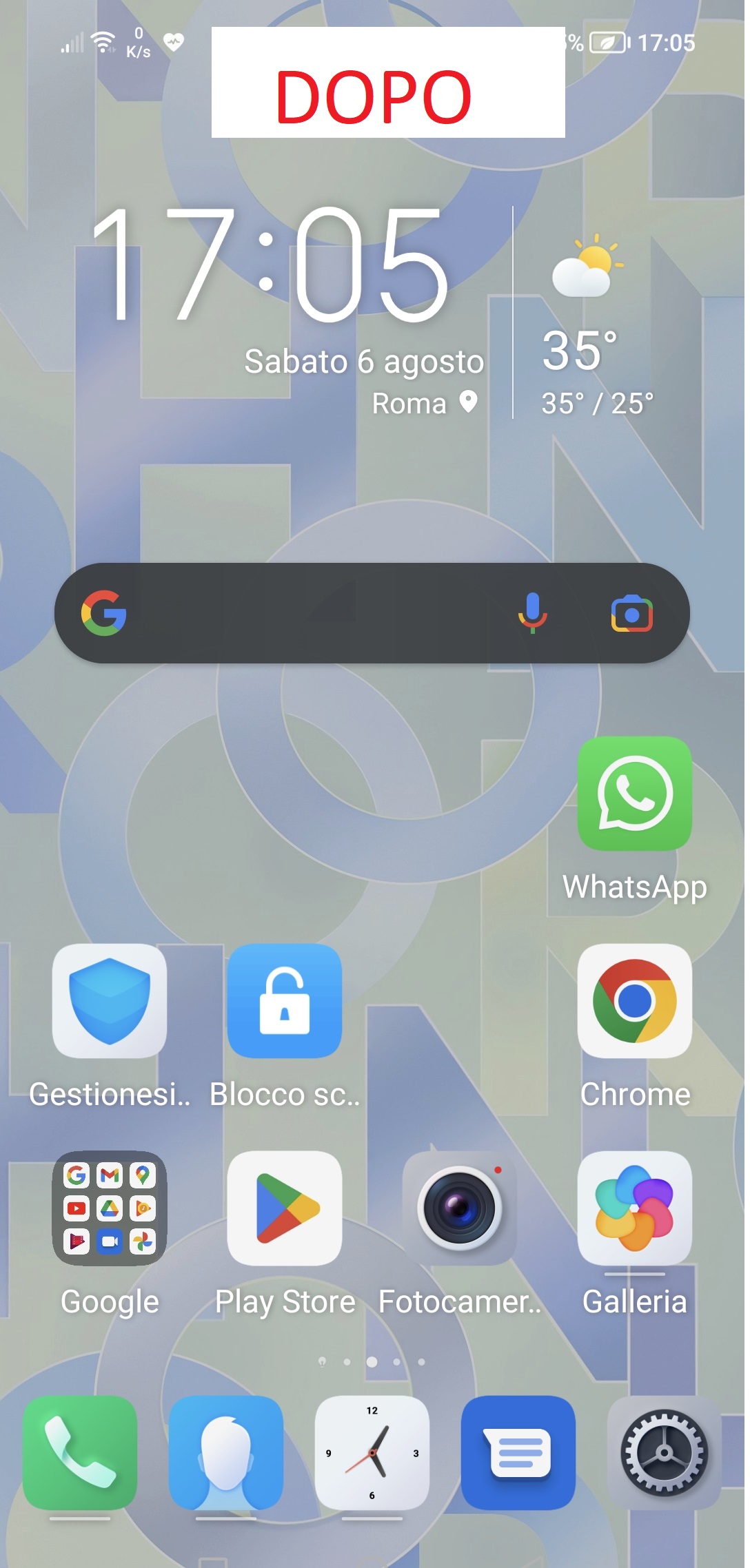Screen dimensions: 750x1568
Task: Start a Google voice search
Action: tap(532, 613)
